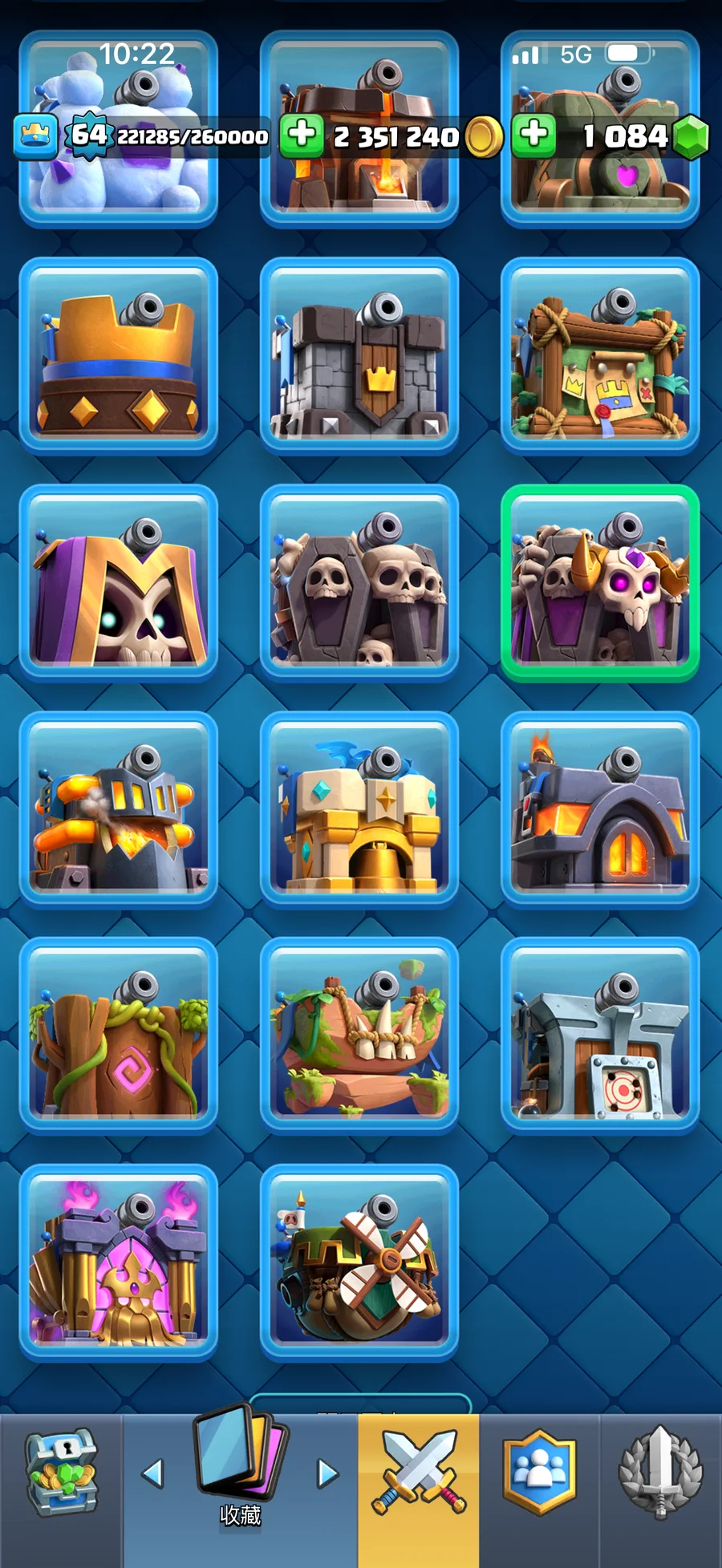
Task: Select the golden crown tower skin
Action: pyautogui.click(x=119, y=356)
